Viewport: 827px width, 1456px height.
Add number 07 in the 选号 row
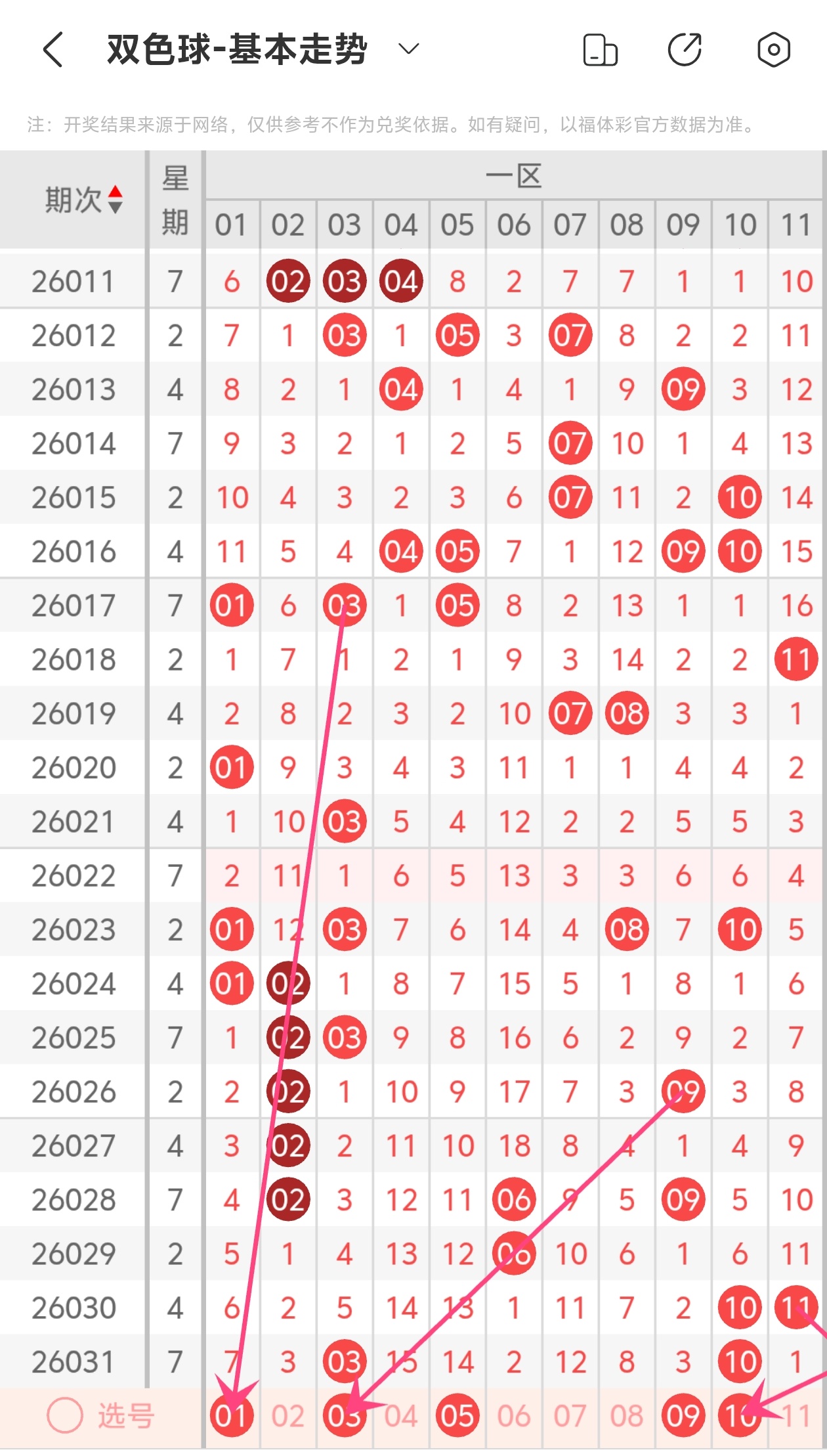pyautogui.click(x=570, y=1415)
